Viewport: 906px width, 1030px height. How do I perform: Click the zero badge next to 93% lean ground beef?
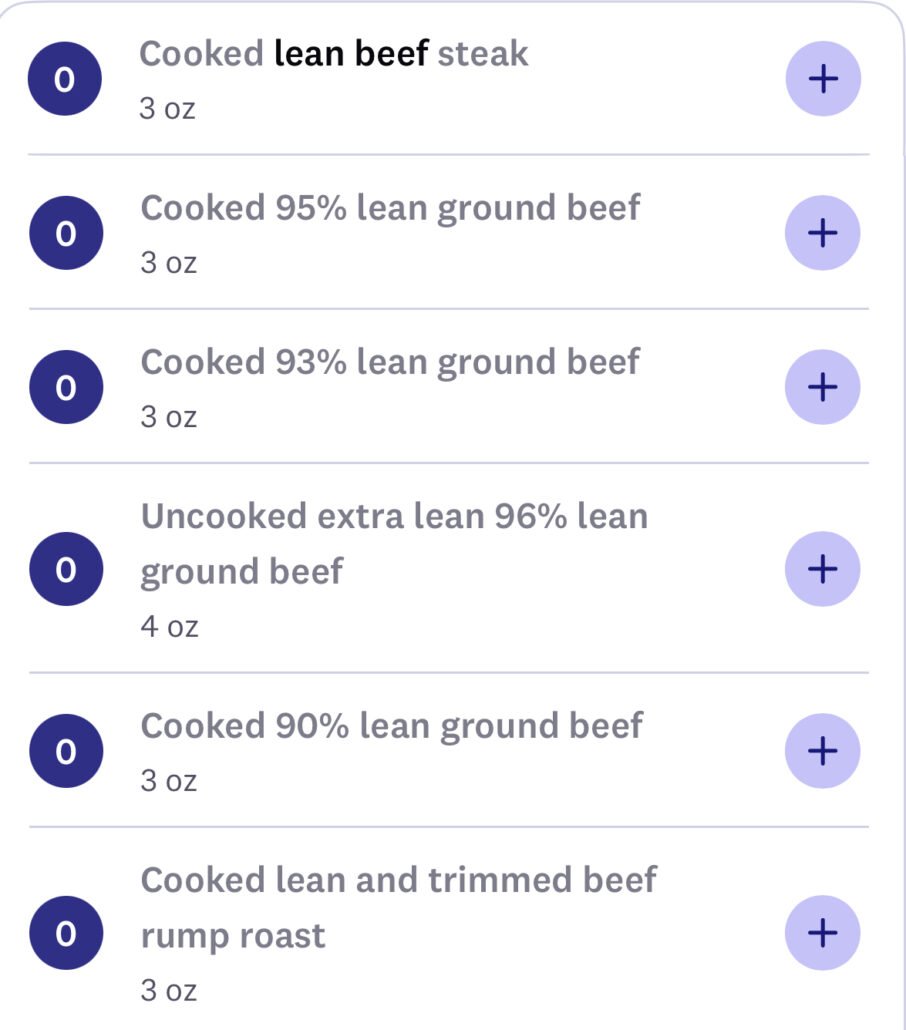click(66, 385)
